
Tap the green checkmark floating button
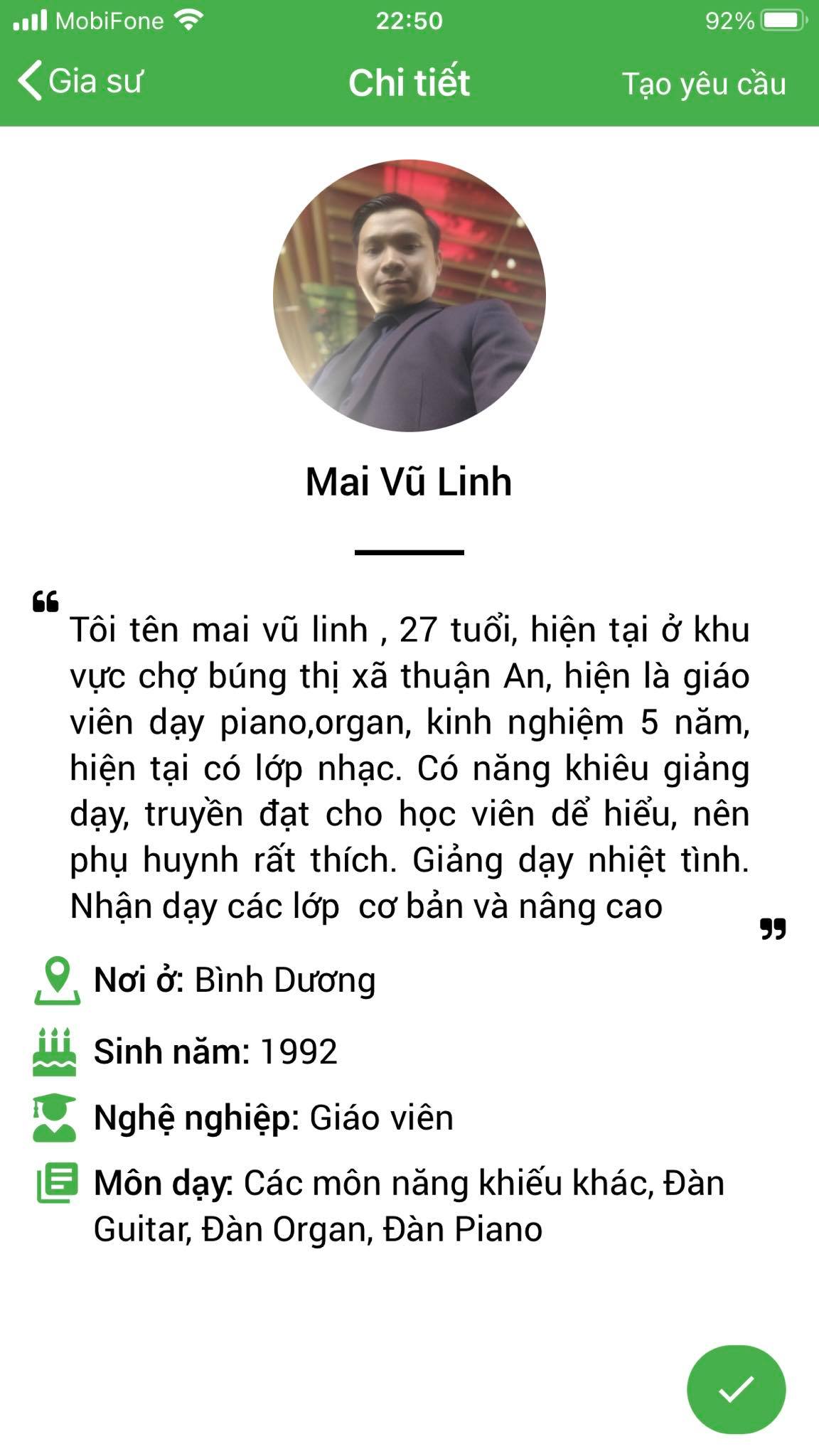point(736,1389)
